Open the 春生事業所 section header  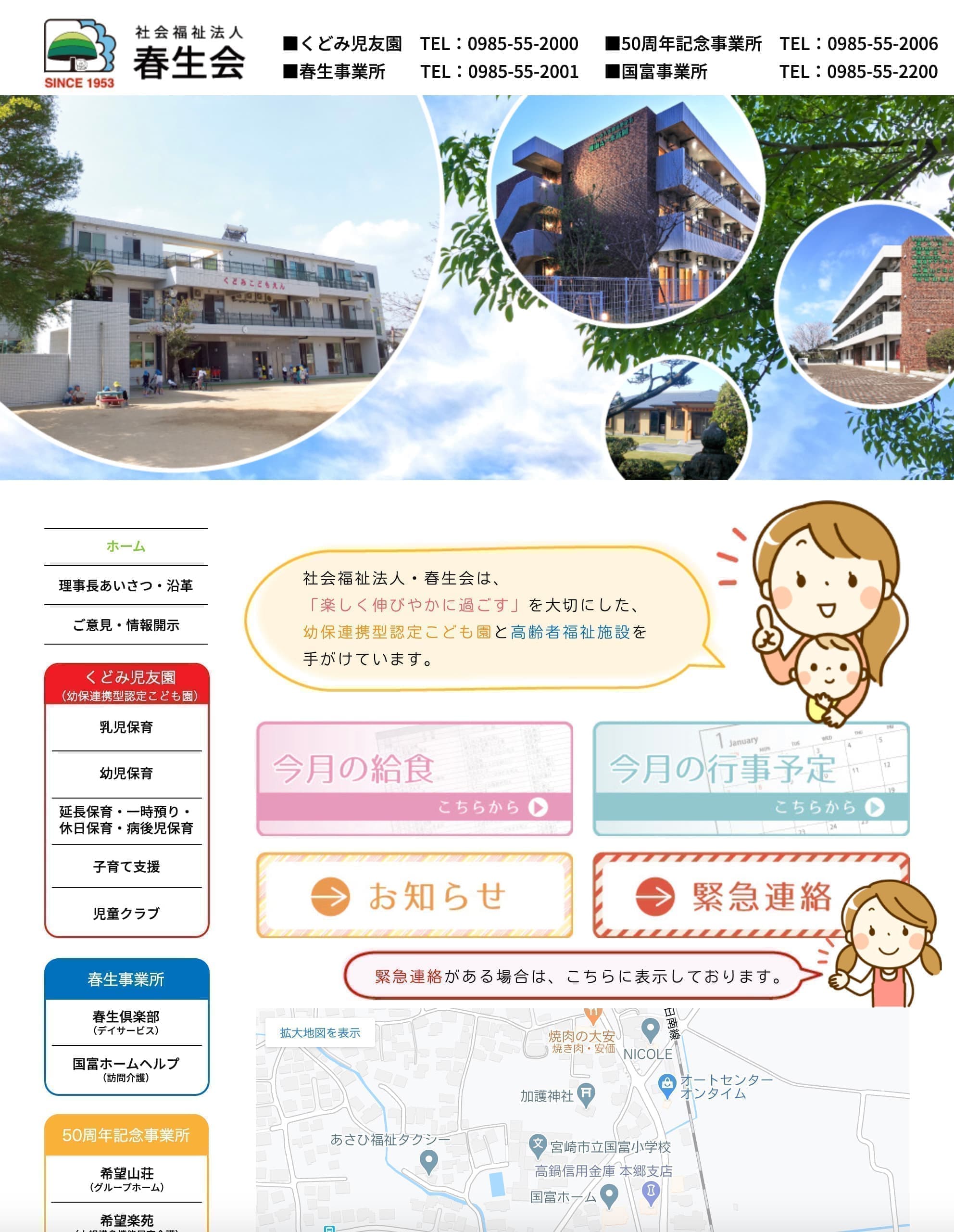[x=126, y=979]
